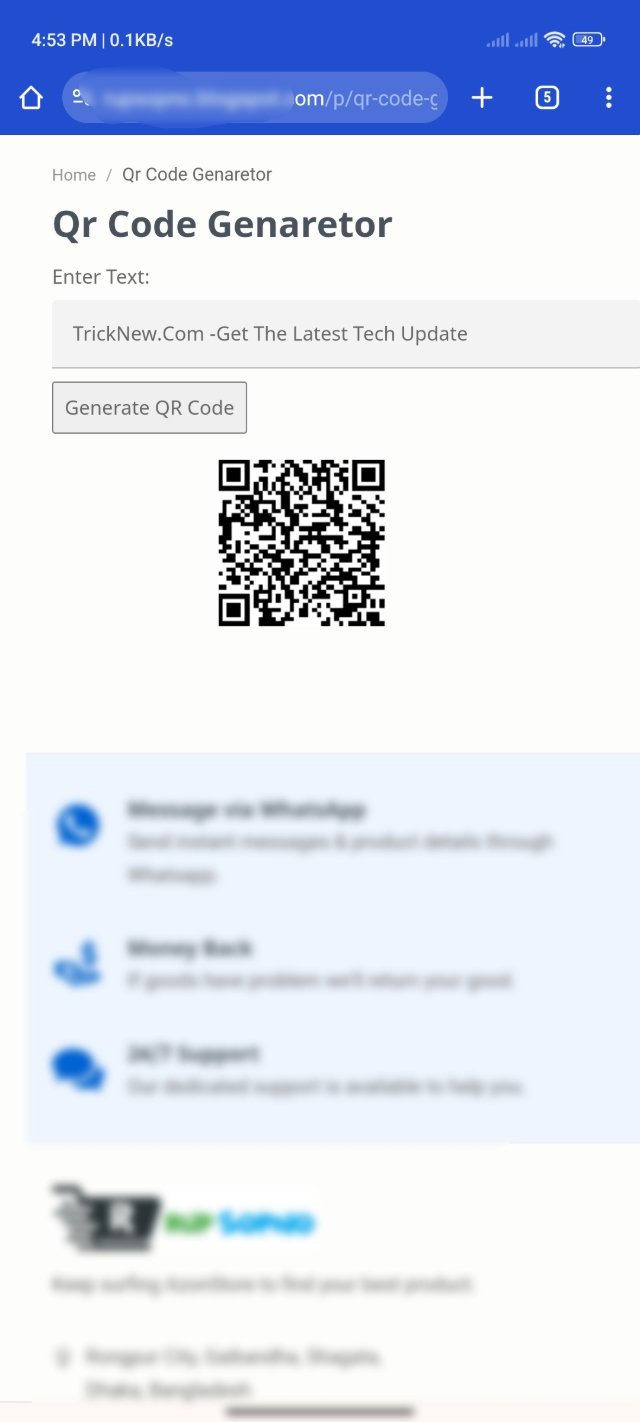Follow the Home breadcrumb link
640x1422 pixels.
(x=74, y=175)
